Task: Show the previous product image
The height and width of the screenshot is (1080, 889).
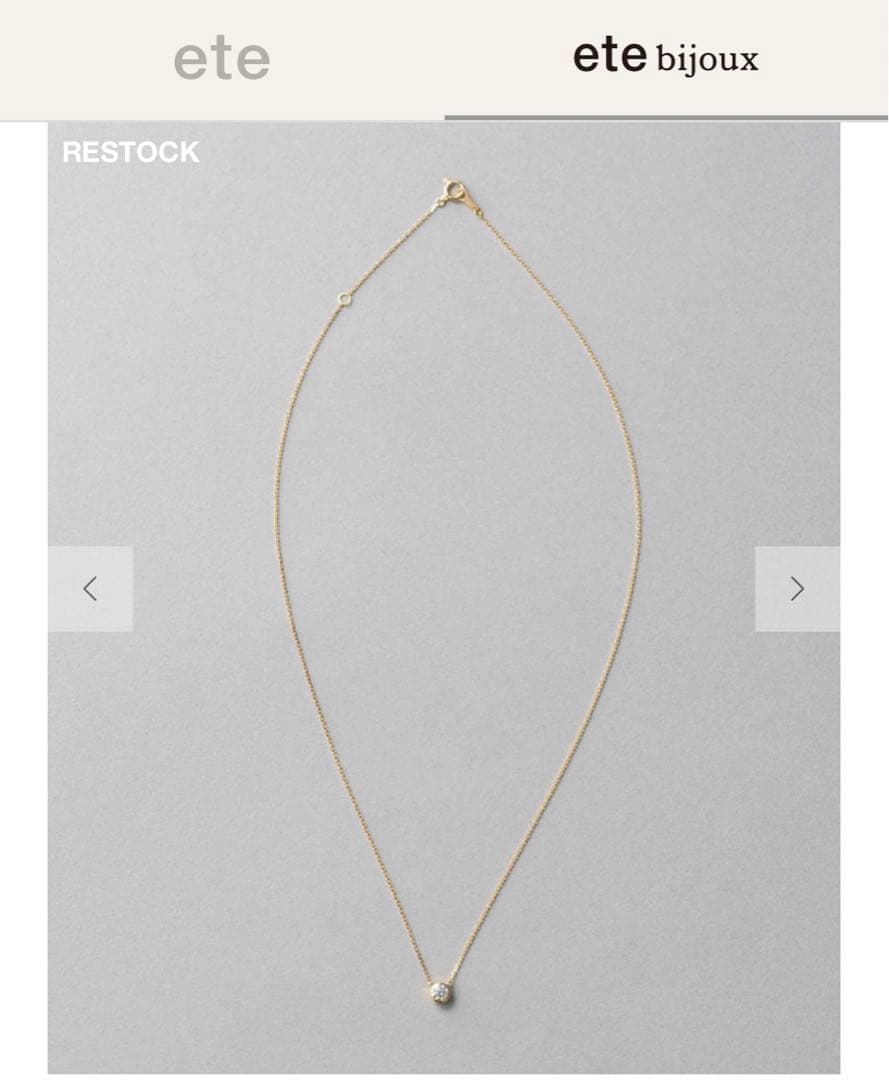Action: tap(90, 589)
